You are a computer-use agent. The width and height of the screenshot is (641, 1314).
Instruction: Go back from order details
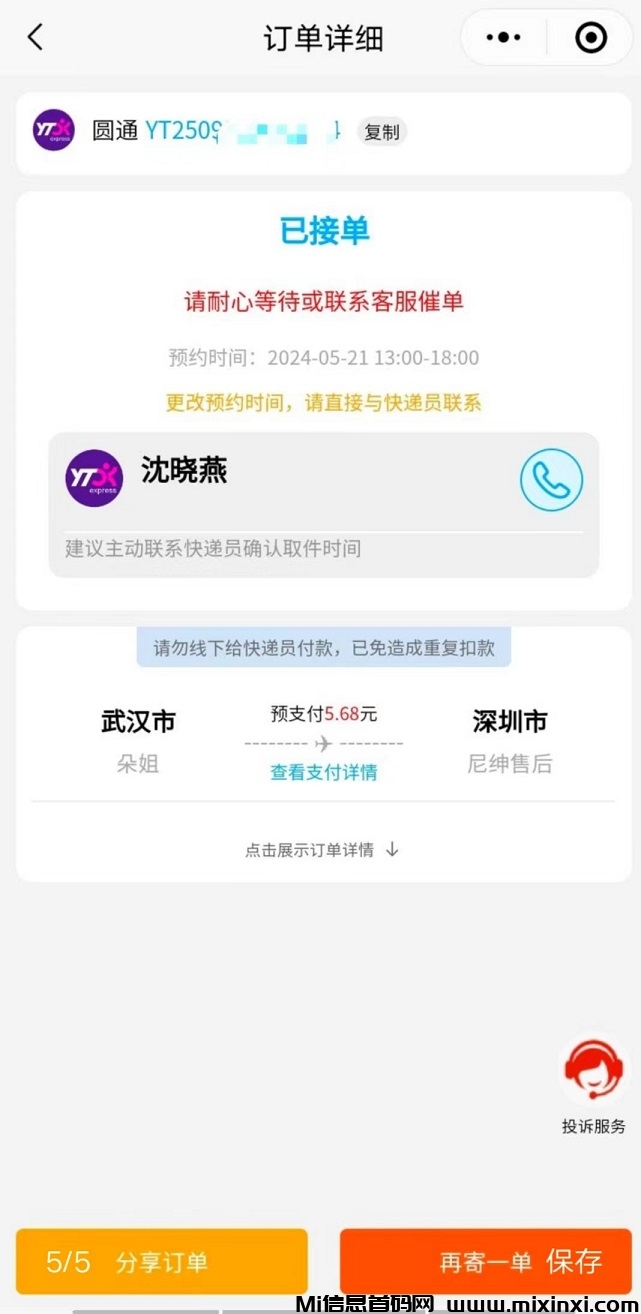point(36,38)
